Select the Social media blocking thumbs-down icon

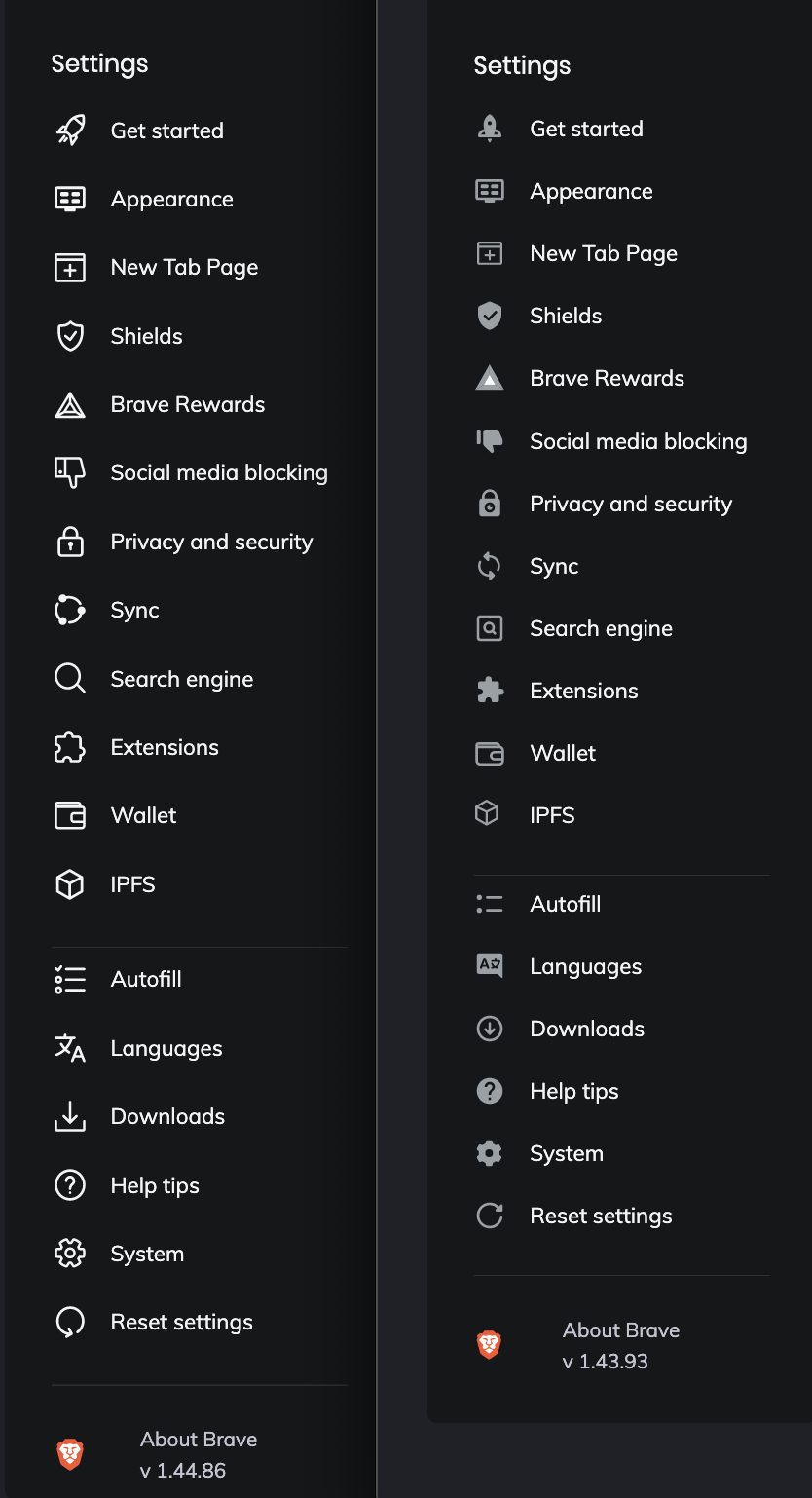[70, 472]
